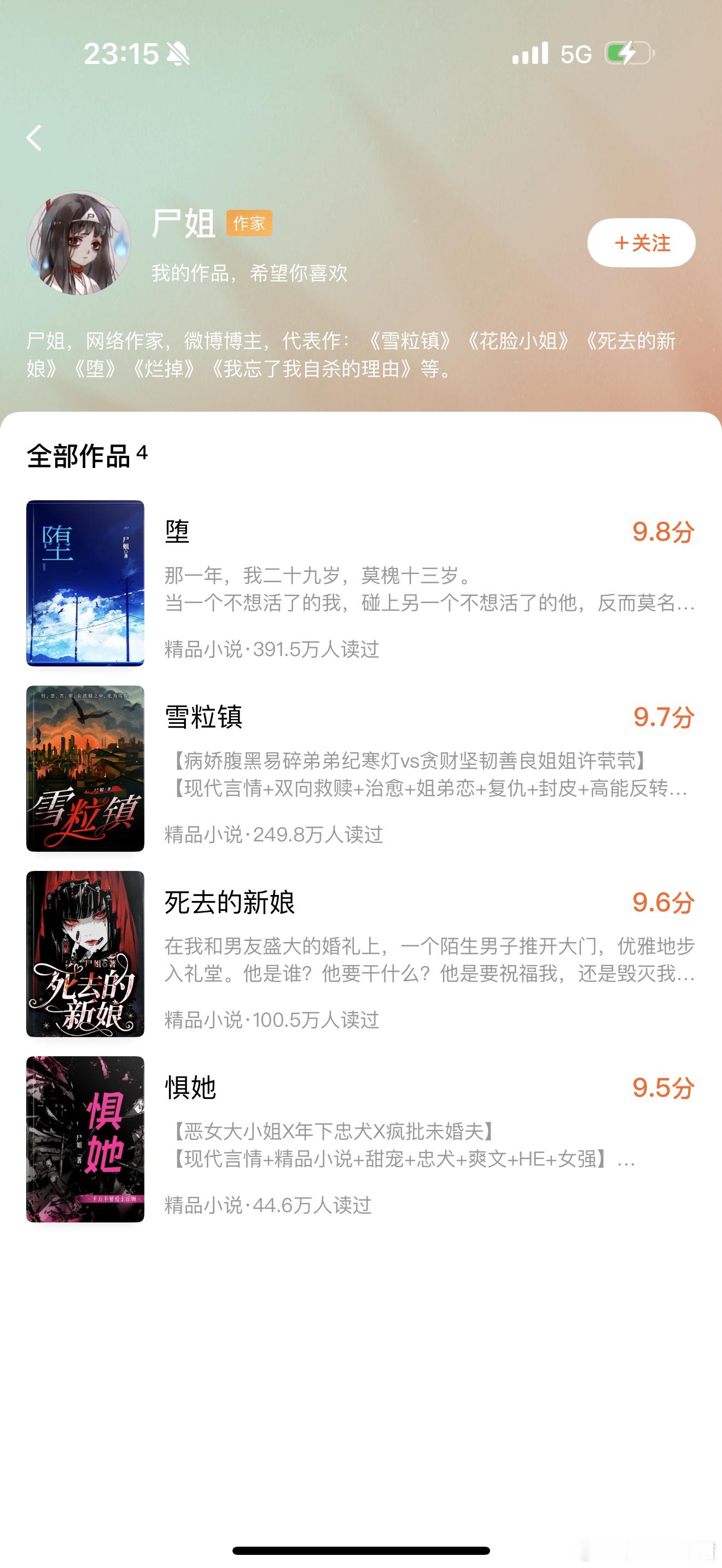Open the novel 雪粒镇

(203, 716)
